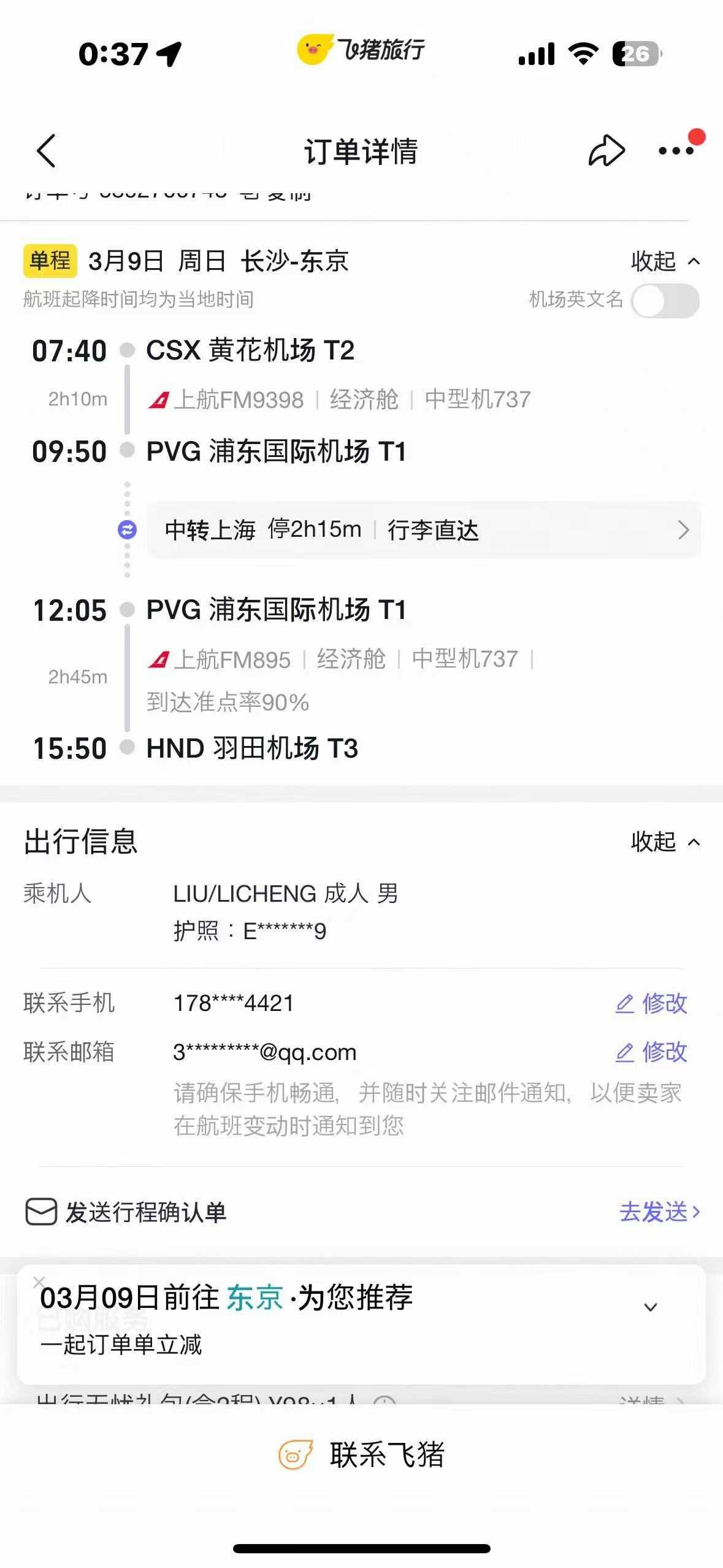Open the 中转上海 transfer details row

(423, 530)
